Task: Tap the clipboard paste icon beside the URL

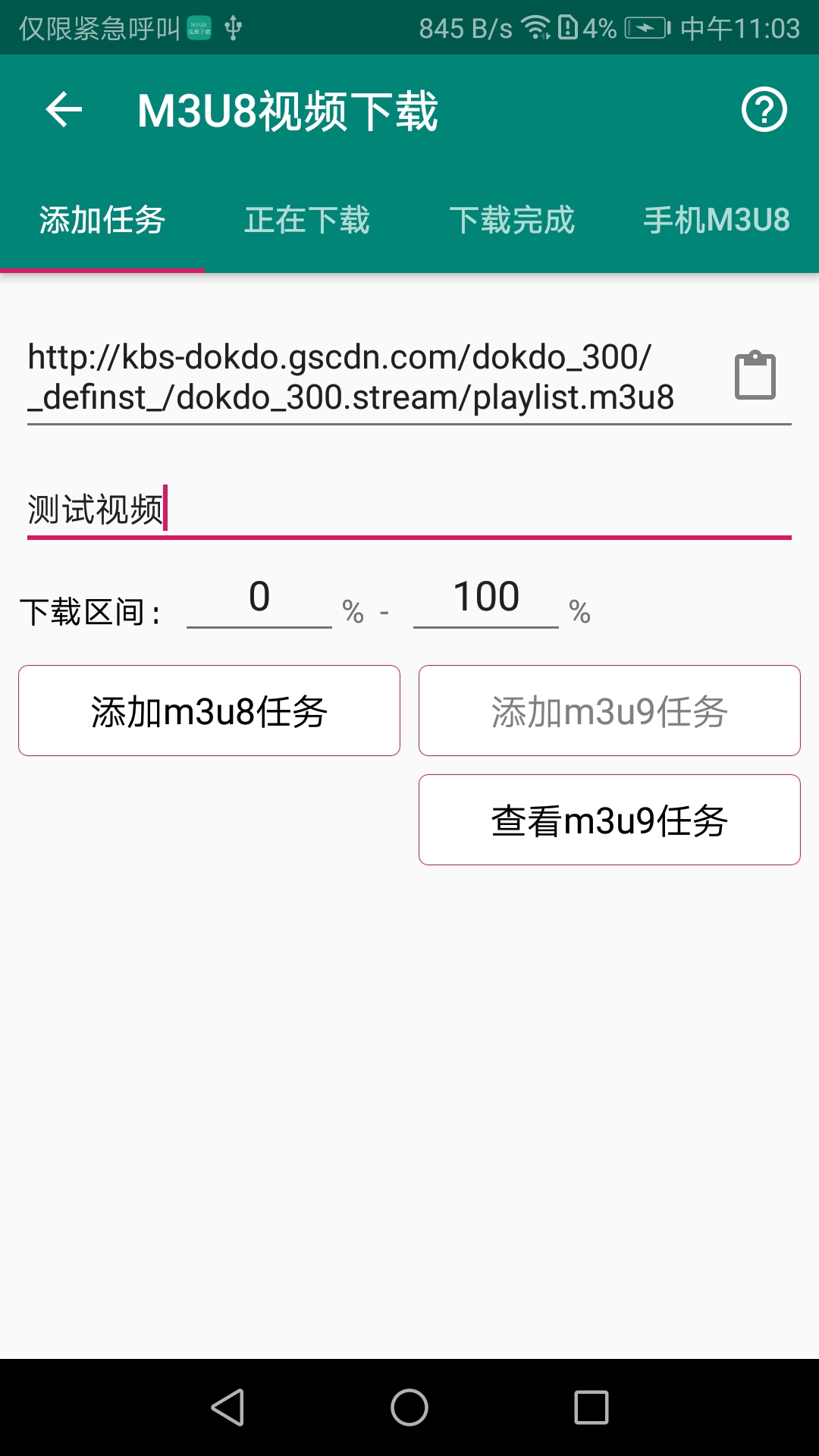Action: (x=755, y=373)
